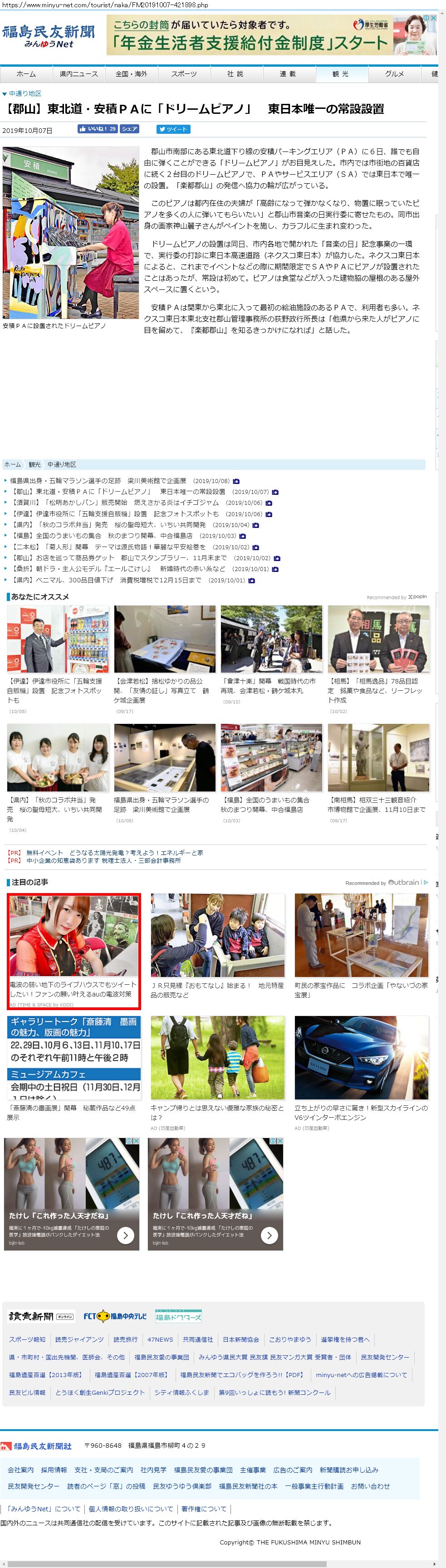Open the 須賀川 松明あかしパン article link

click(116, 503)
